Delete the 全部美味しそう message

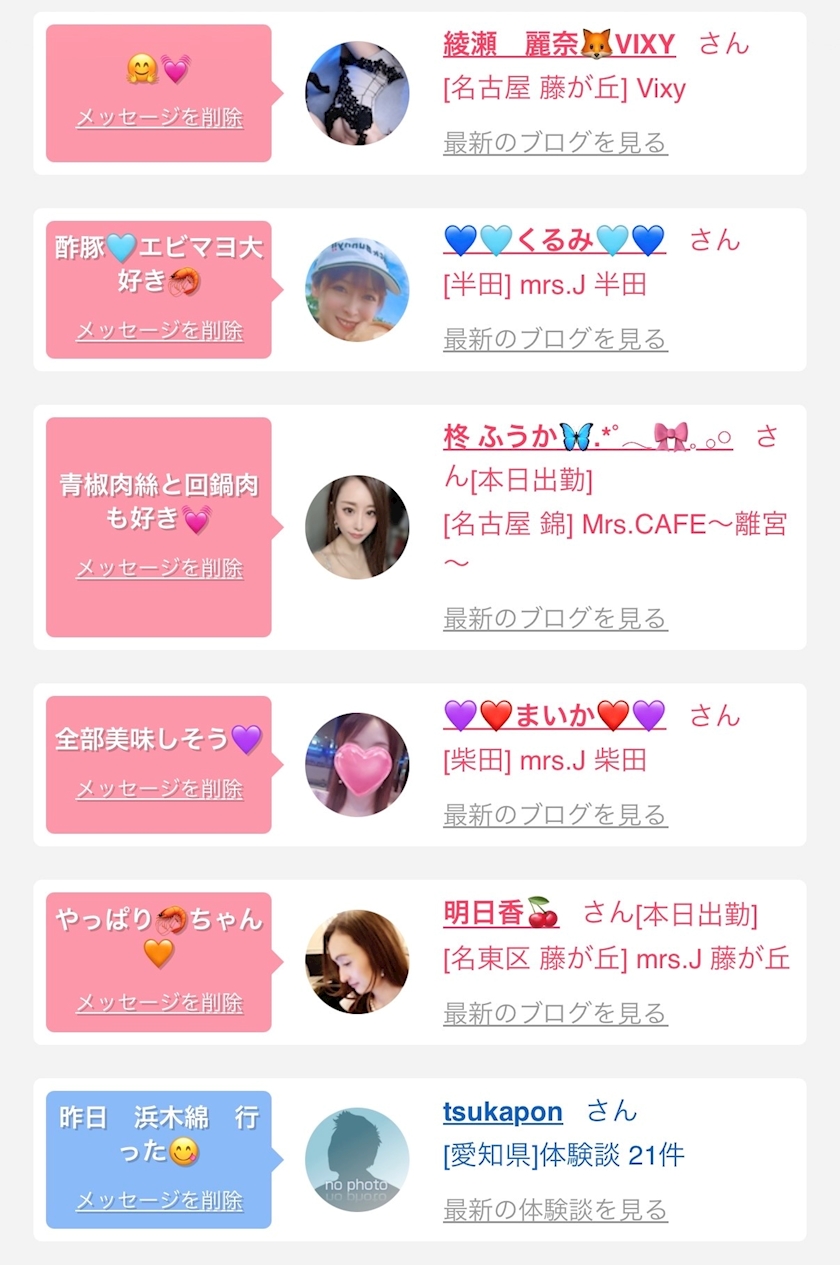tap(159, 788)
